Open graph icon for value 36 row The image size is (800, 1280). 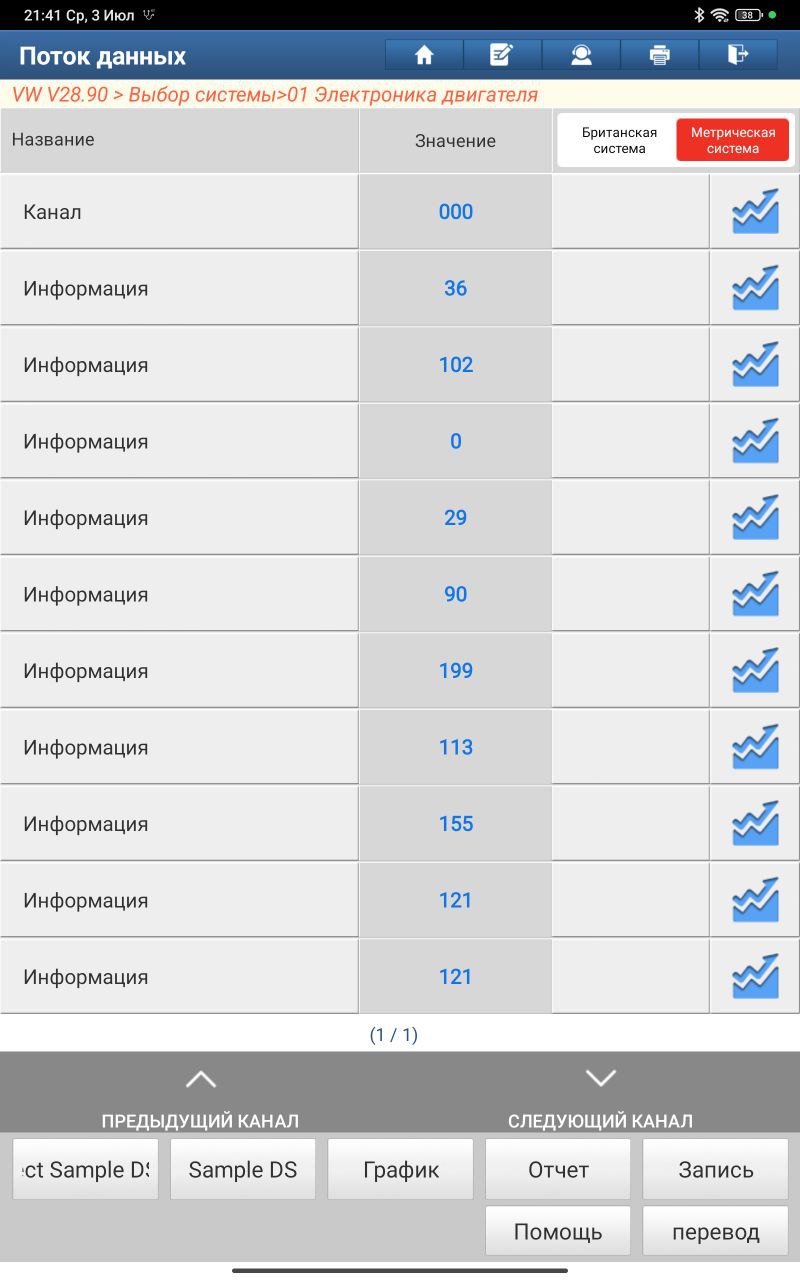[755, 288]
